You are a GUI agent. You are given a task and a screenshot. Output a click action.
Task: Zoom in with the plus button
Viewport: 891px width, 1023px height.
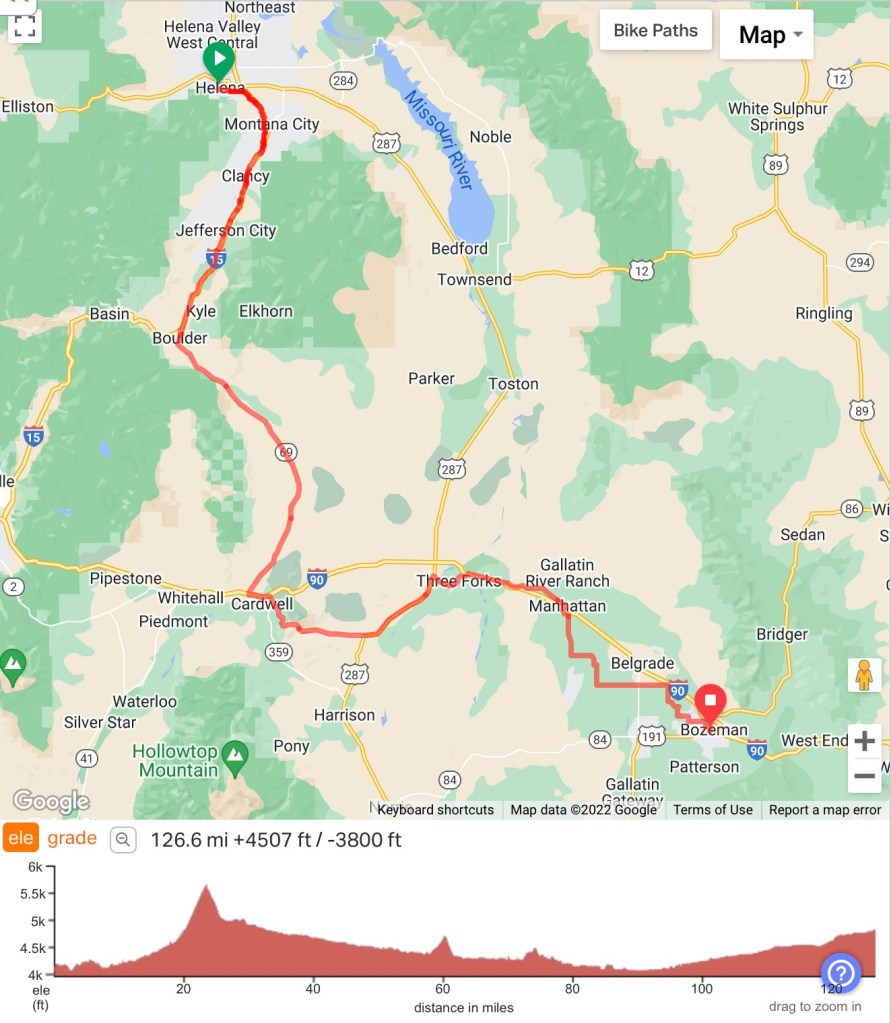tap(864, 741)
